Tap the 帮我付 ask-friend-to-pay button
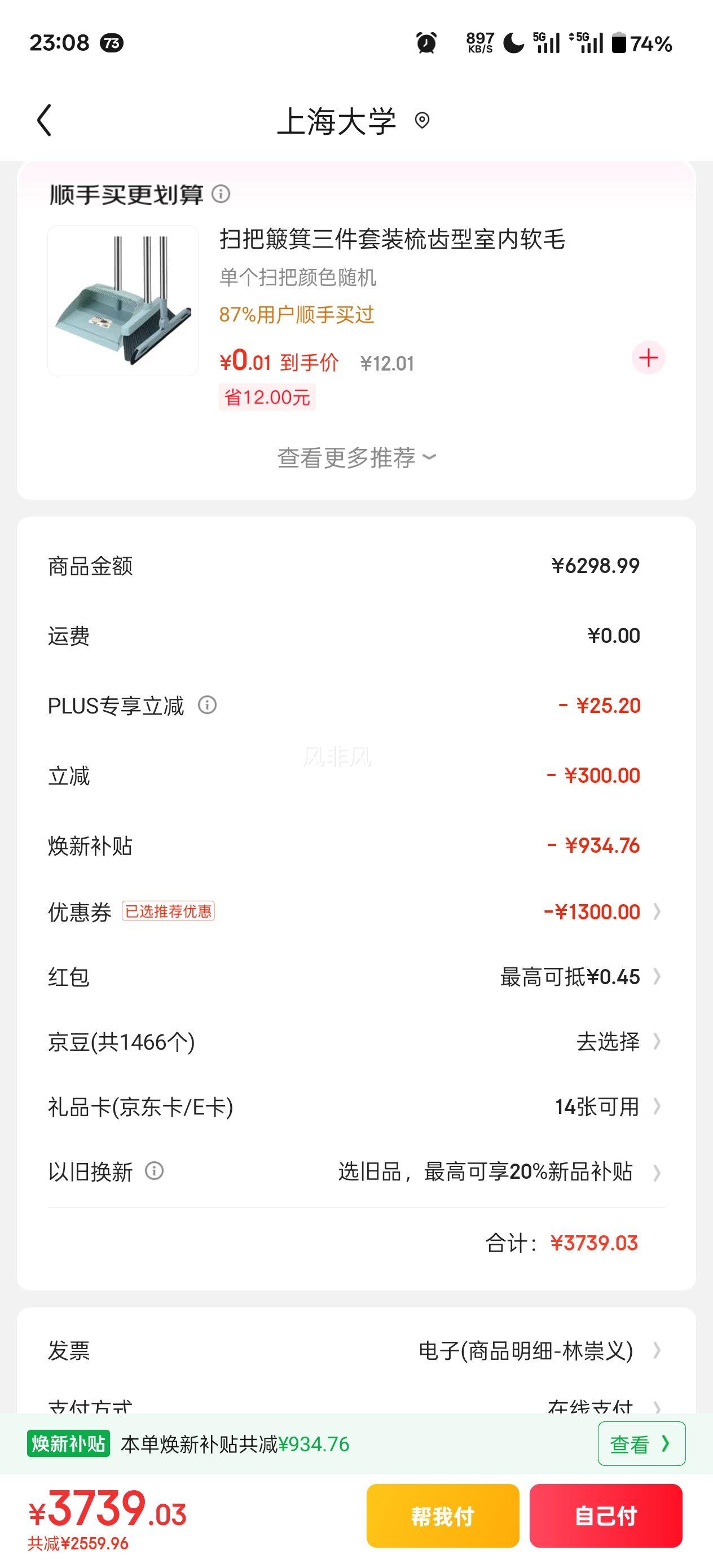The height and width of the screenshot is (1568, 713). pyautogui.click(x=442, y=1516)
